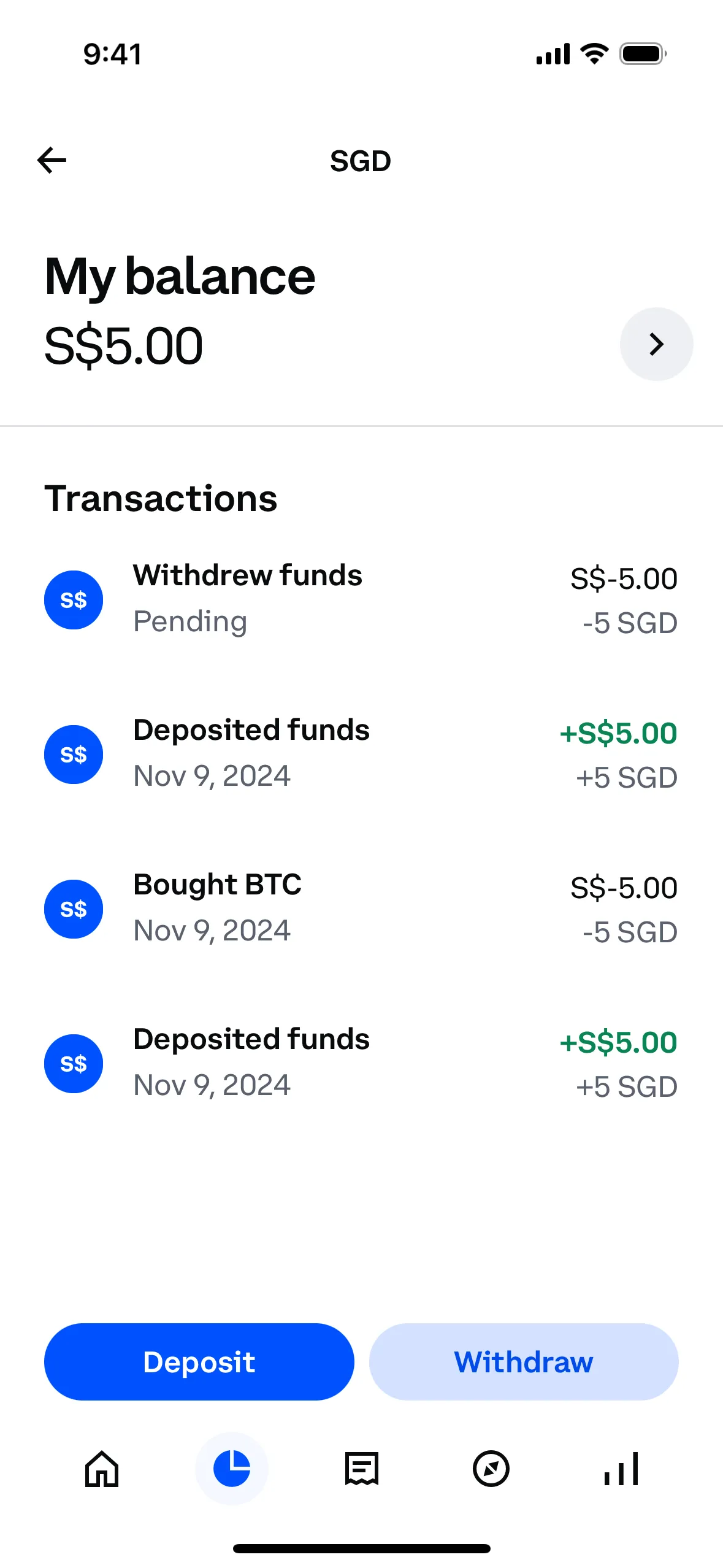Open the pending Withdrew funds transaction
Image resolution: width=723 pixels, height=1568 pixels.
361,599
